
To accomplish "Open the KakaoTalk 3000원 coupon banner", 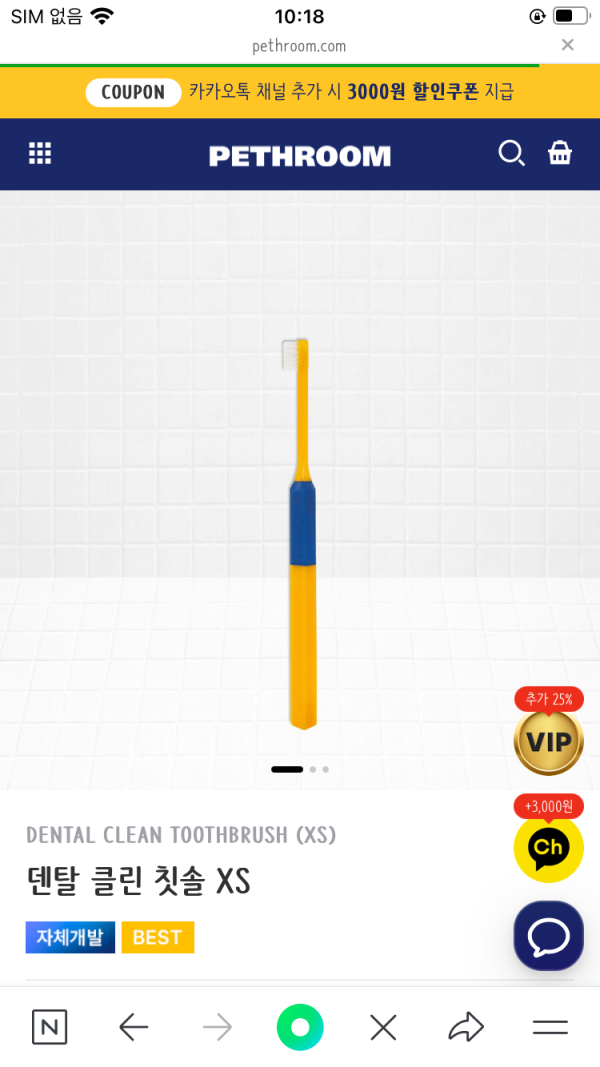I will (x=300, y=92).
